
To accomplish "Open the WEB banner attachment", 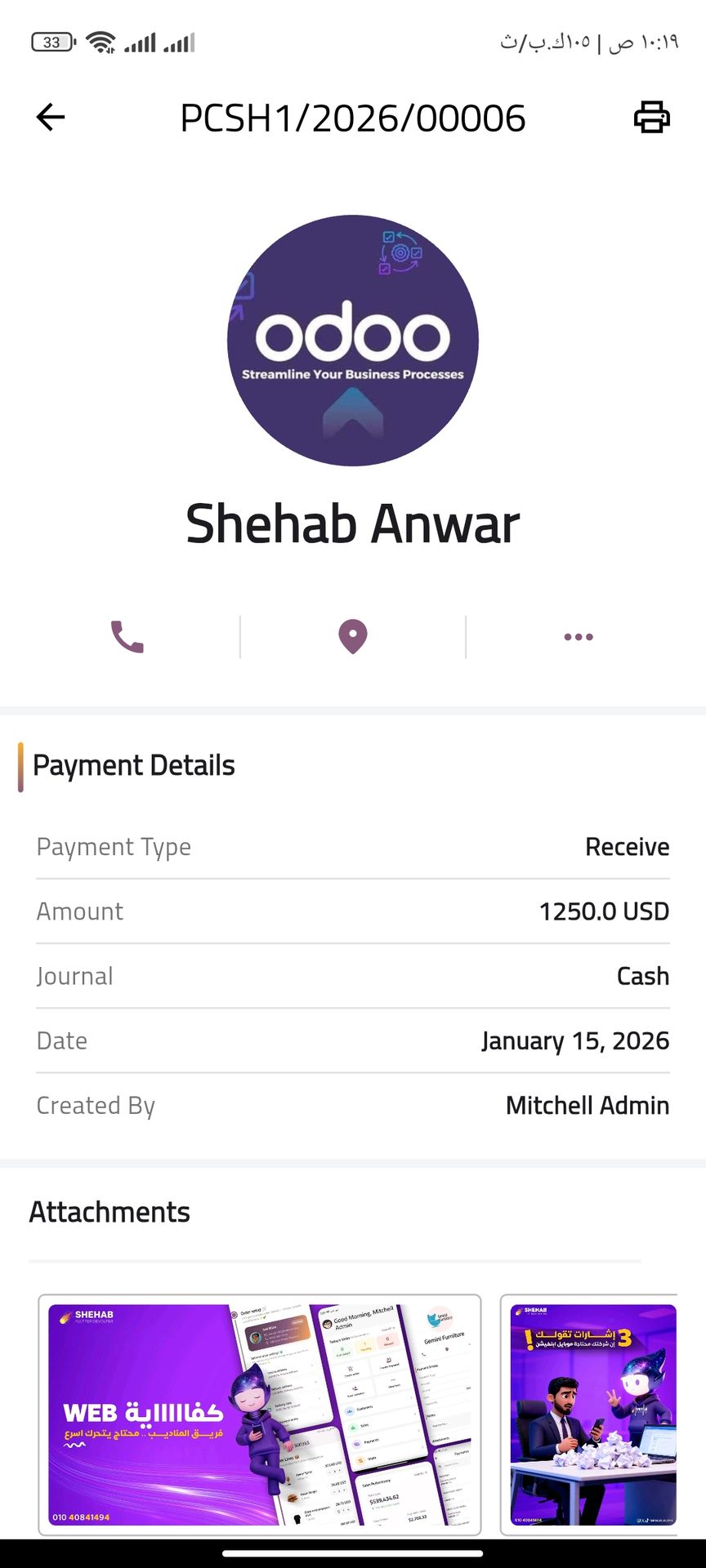I will [260, 1414].
